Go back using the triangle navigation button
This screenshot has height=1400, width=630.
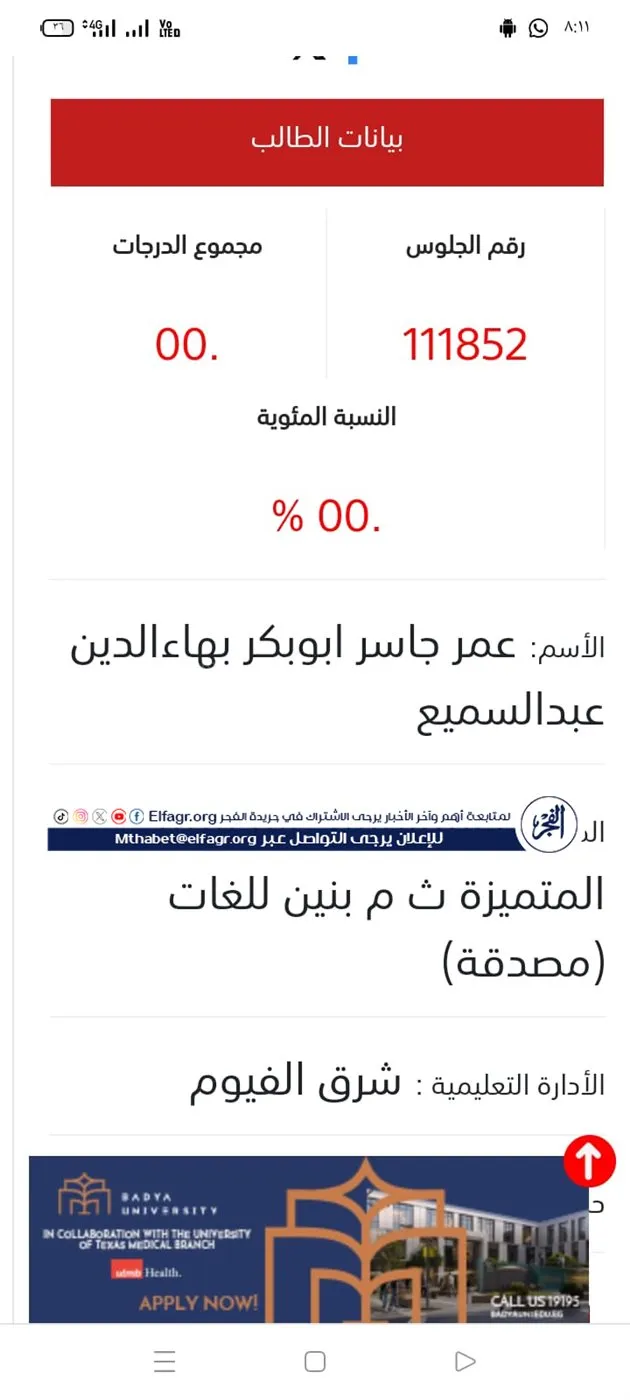pos(464,1361)
